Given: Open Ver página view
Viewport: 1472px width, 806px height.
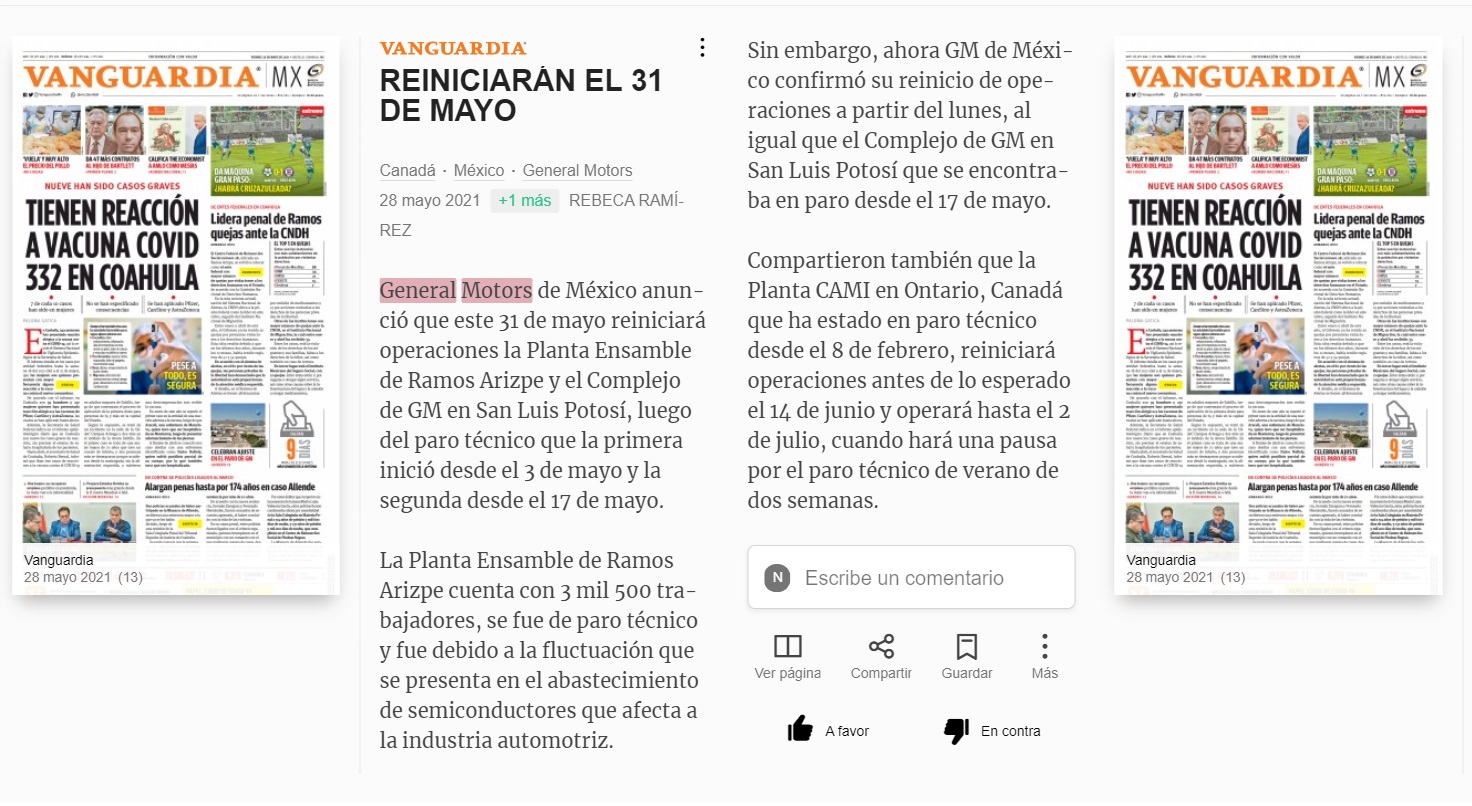Looking at the screenshot, I should point(788,657).
